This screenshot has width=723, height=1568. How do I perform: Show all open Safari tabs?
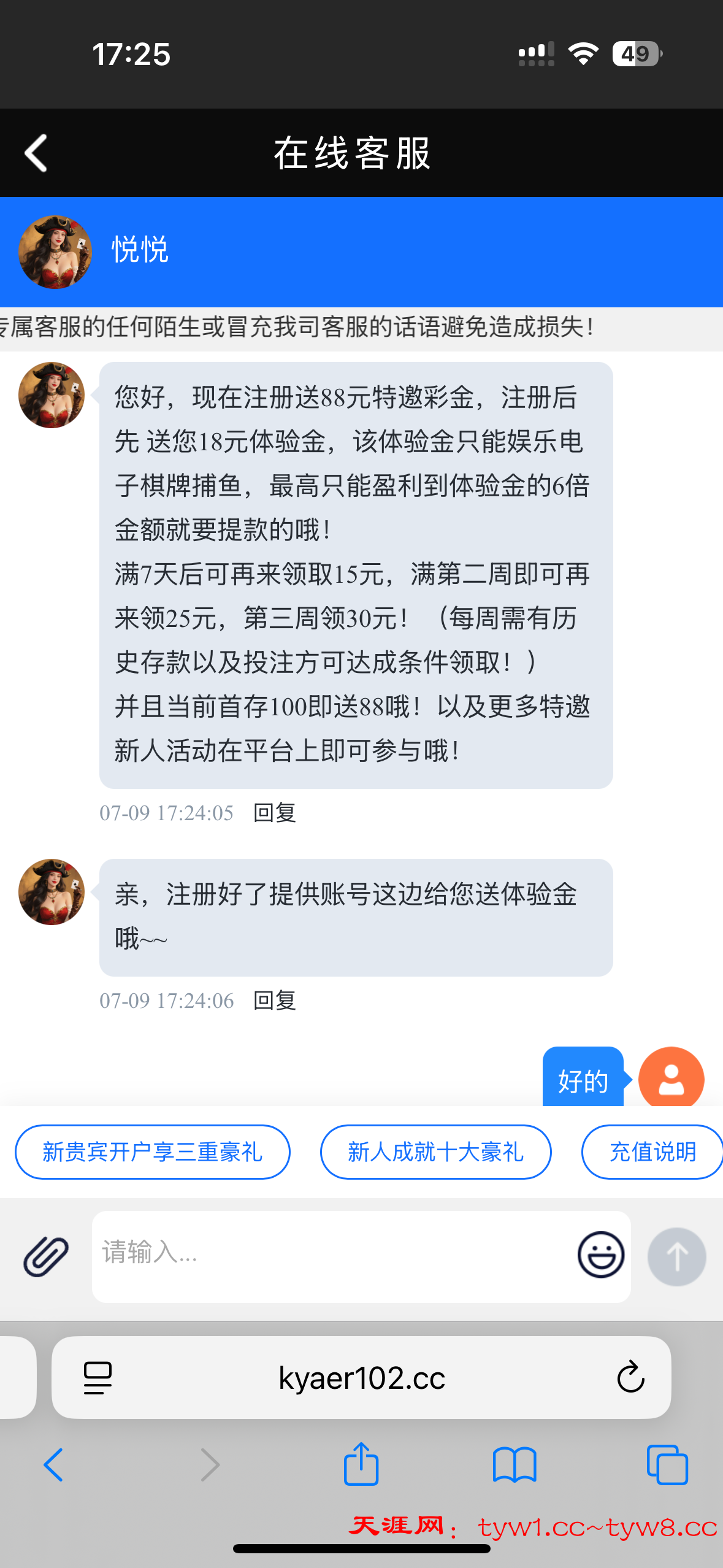667,1465
